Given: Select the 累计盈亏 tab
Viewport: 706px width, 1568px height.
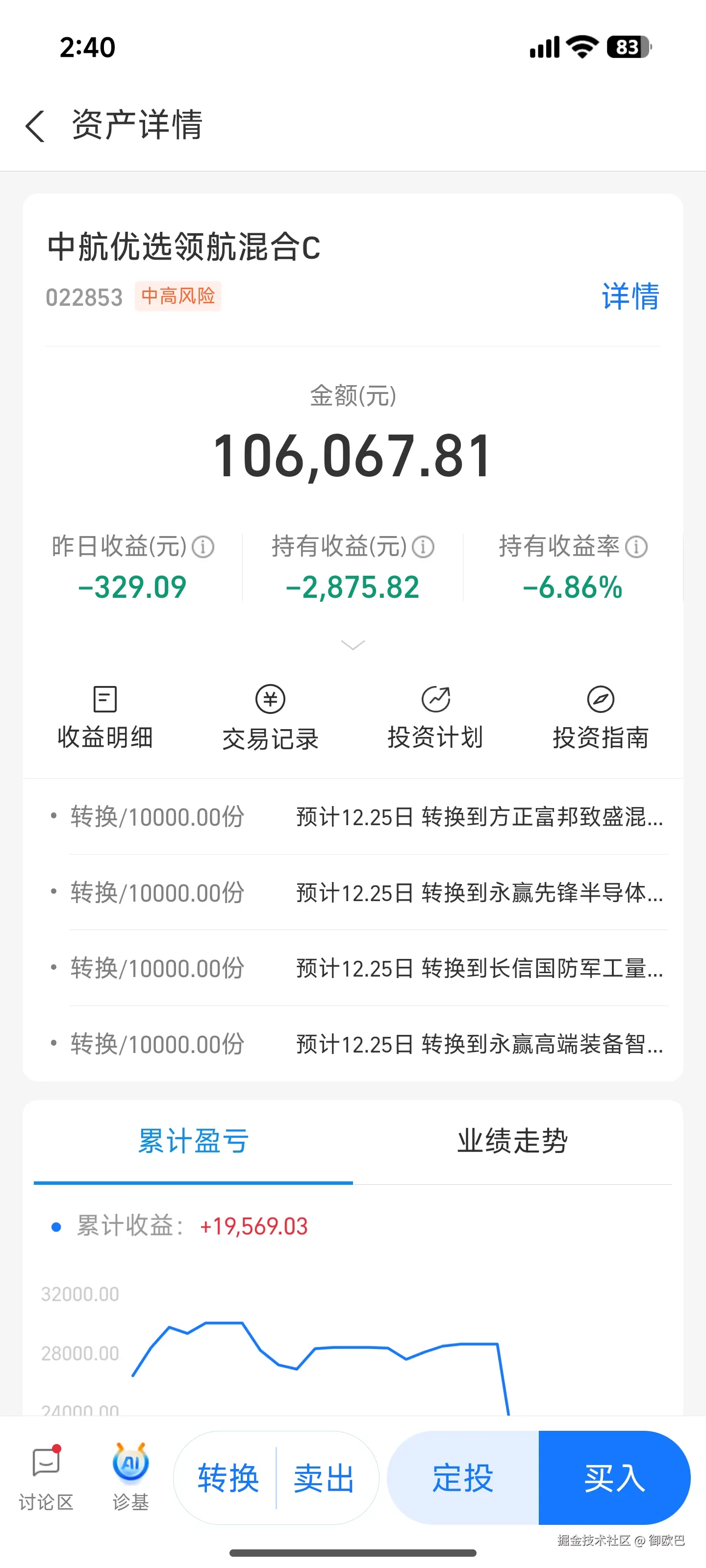Looking at the screenshot, I should click(193, 1141).
